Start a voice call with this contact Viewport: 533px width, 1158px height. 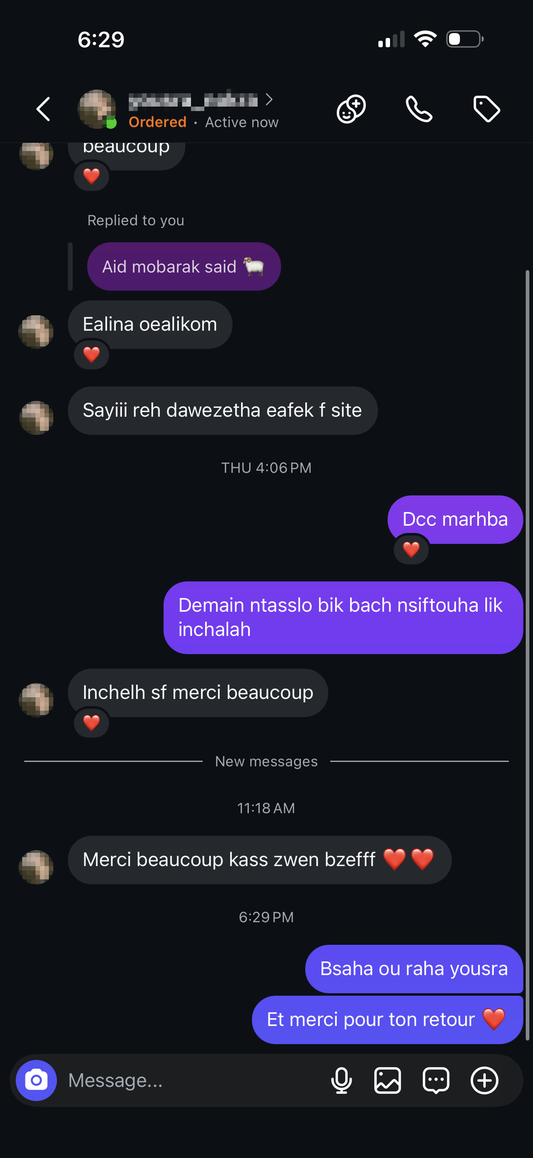click(418, 109)
